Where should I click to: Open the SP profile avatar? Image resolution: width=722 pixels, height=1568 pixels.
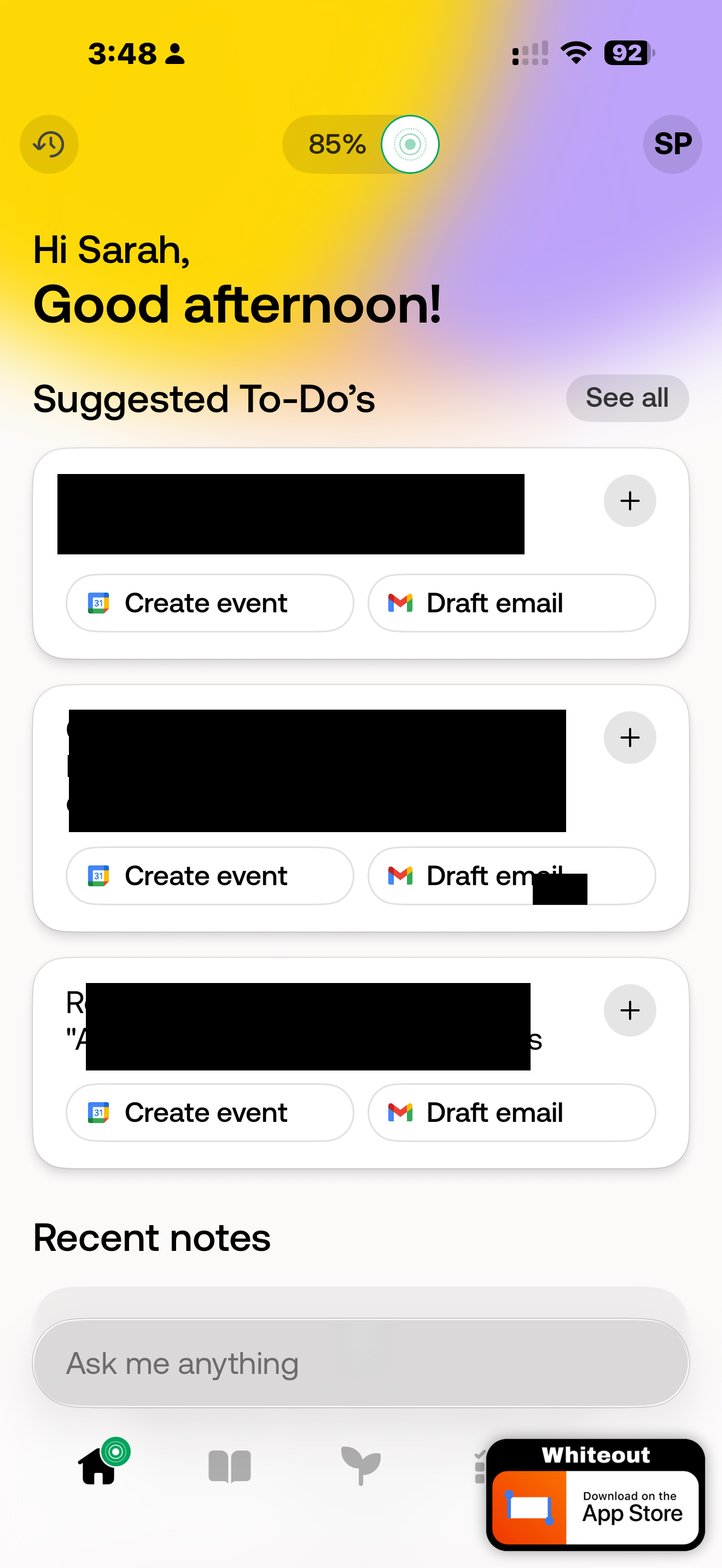point(672,144)
